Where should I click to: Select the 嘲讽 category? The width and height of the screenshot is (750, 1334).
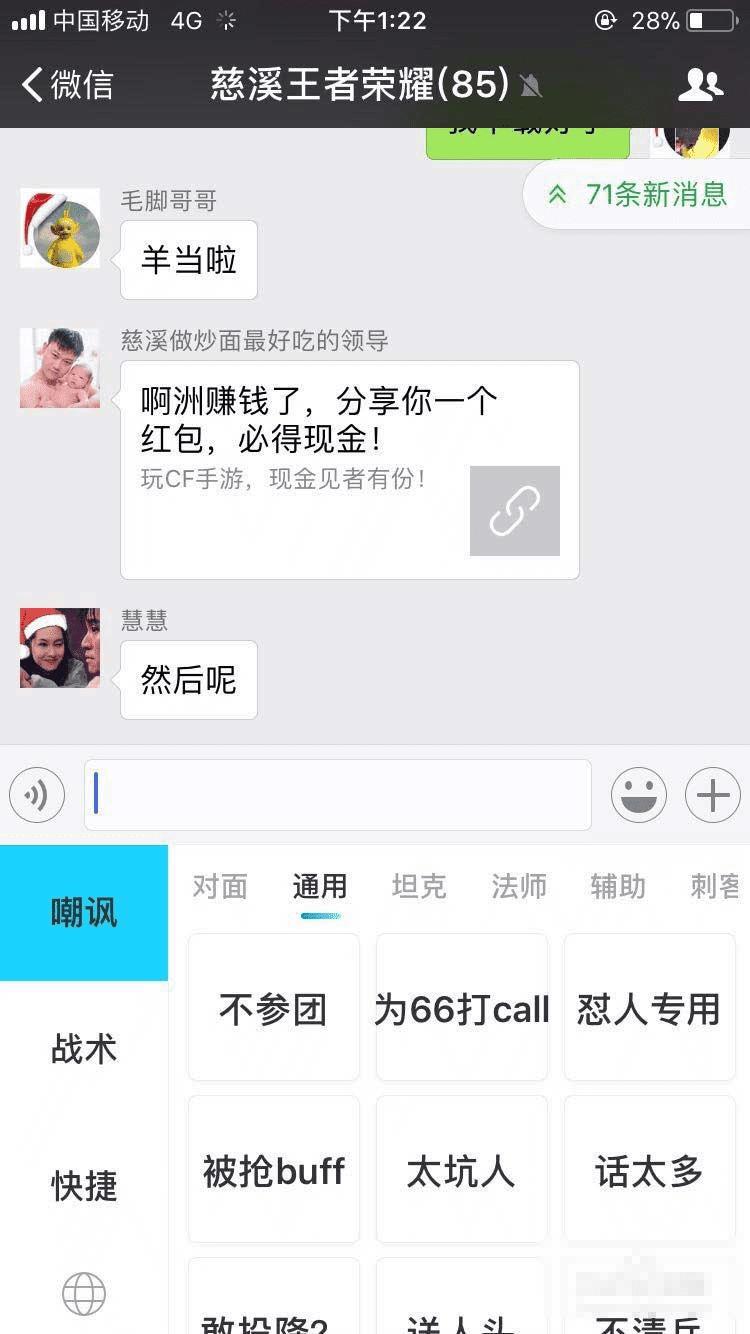click(84, 912)
